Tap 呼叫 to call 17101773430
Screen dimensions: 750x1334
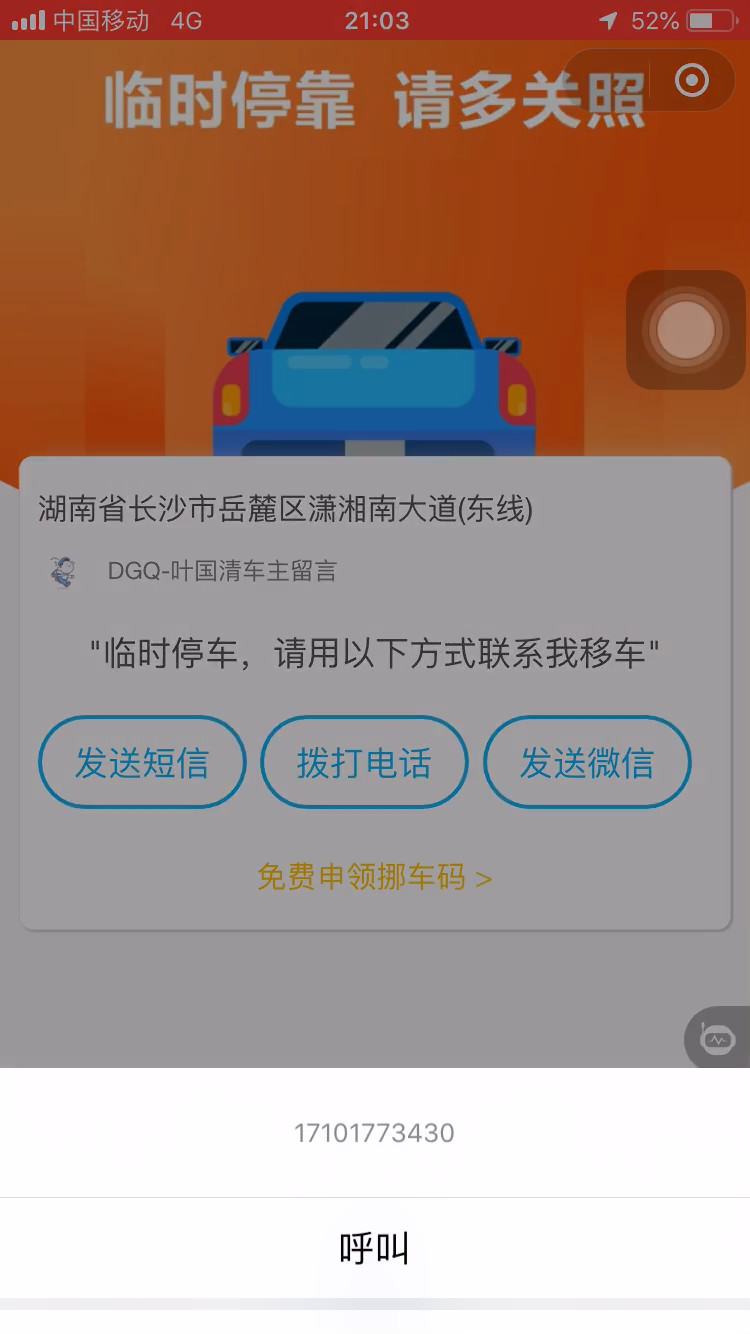coord(375,1248)
